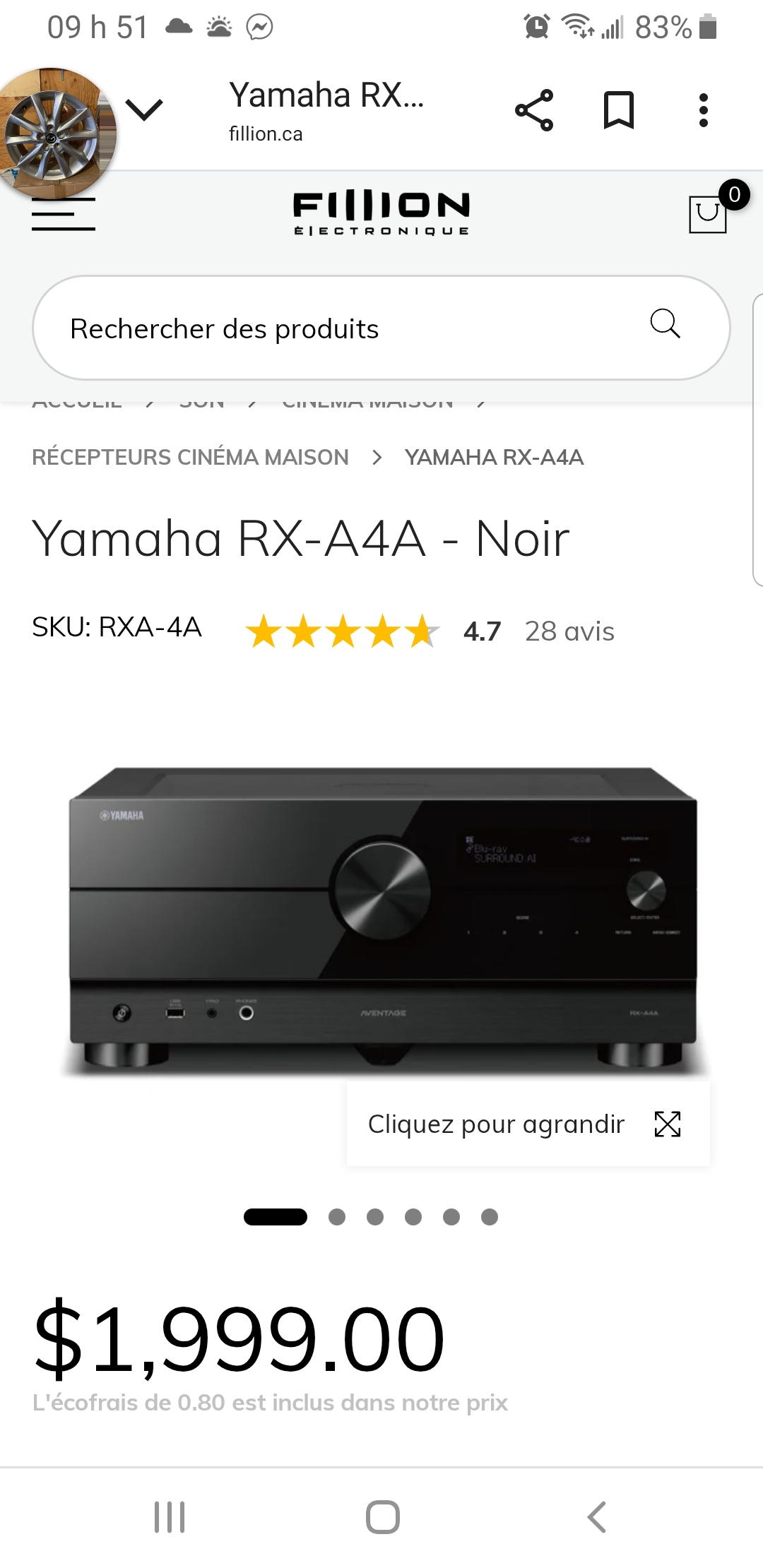Share this Yamaha product page
This screenshot has height=1568, width=763.
[534, 110]
